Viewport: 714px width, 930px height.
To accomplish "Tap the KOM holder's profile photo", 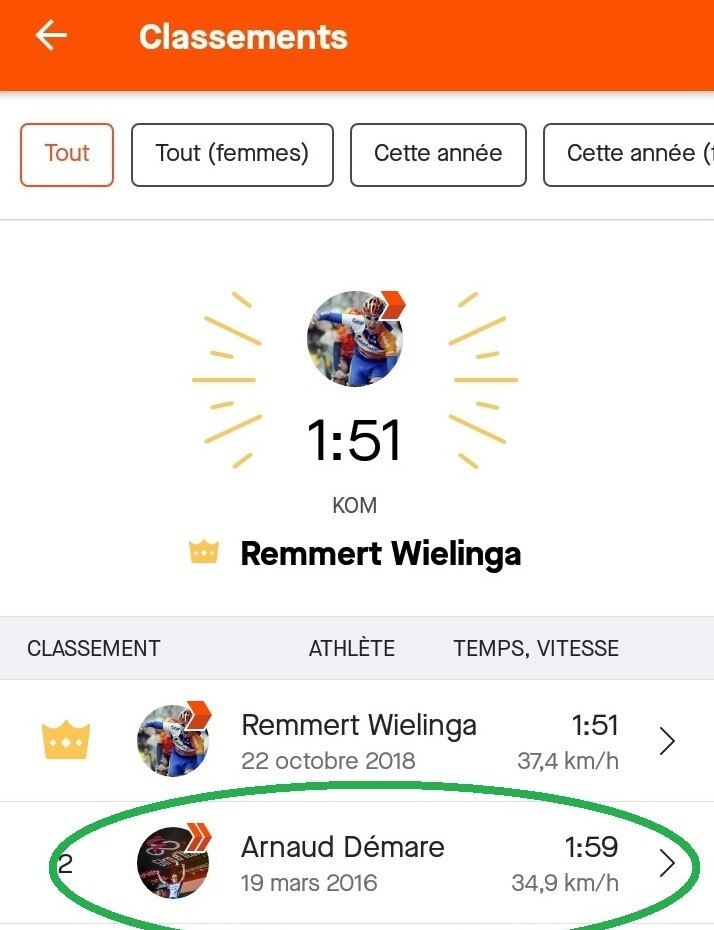I will point(355,339).
